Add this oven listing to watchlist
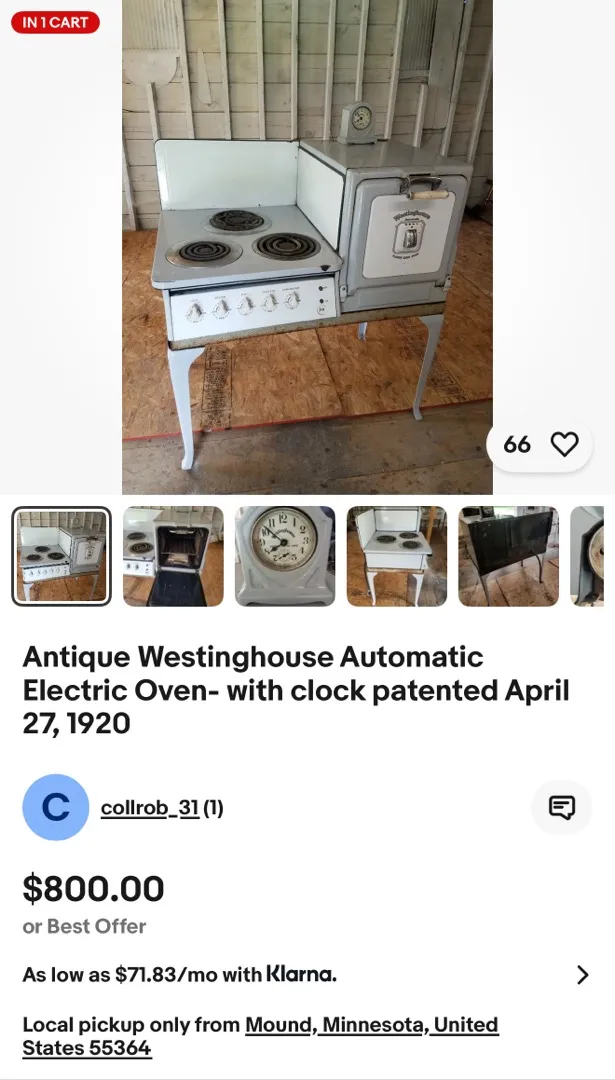 tap(564, 444)
